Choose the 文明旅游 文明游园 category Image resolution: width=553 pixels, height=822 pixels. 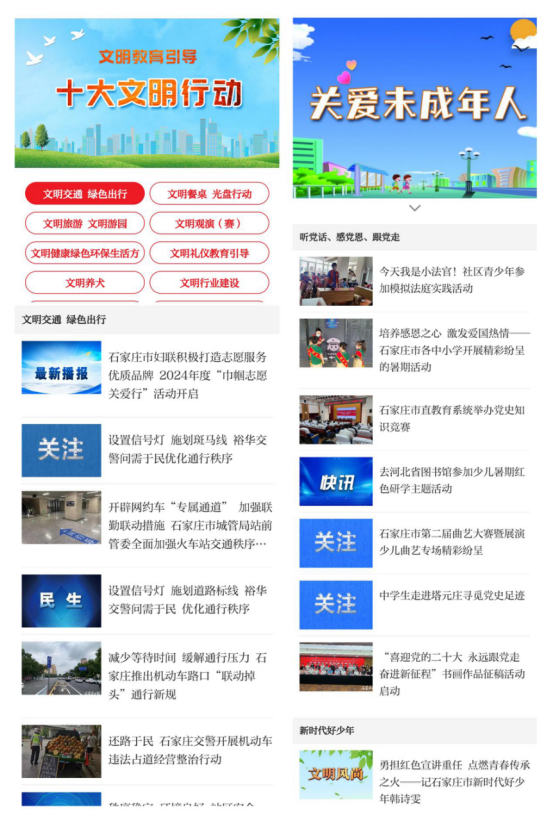click(85, 224)
